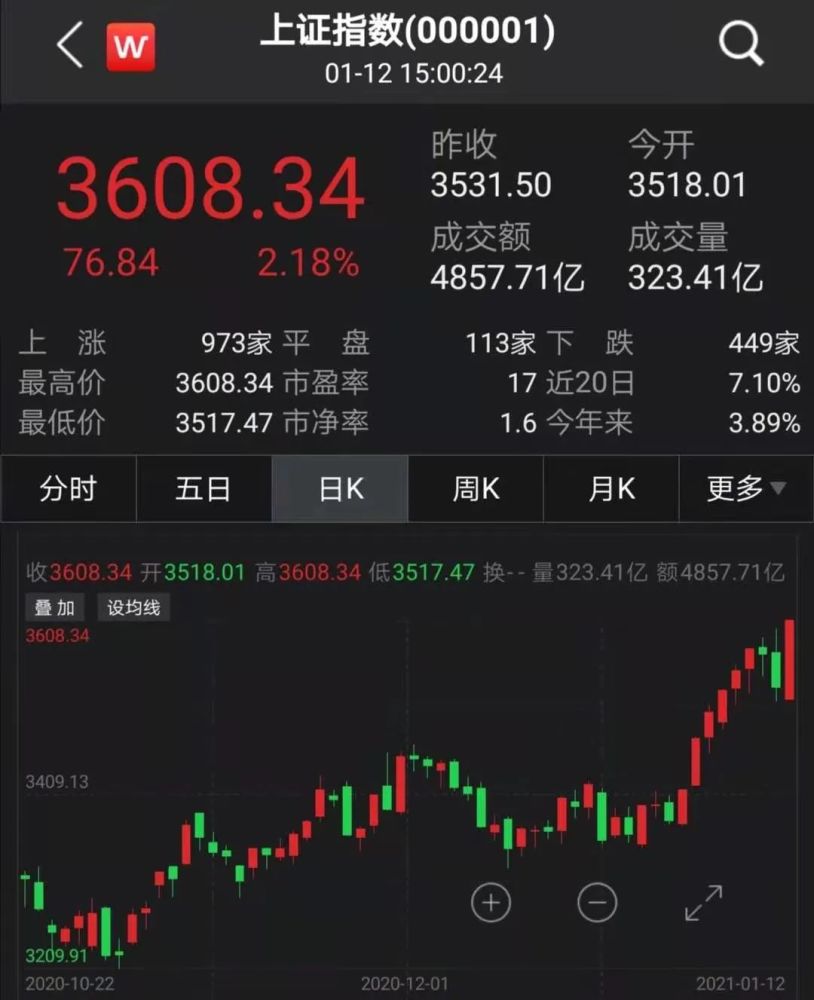Switch to the 周K chart tab
Viewport: 814px width, 1000px height.
pos(476,489)
